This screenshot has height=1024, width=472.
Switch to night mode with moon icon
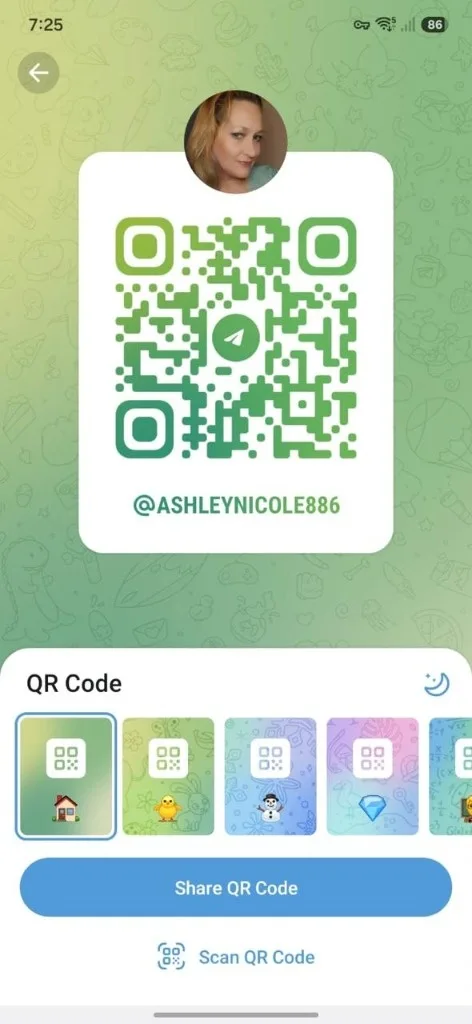tap(436, 684)
